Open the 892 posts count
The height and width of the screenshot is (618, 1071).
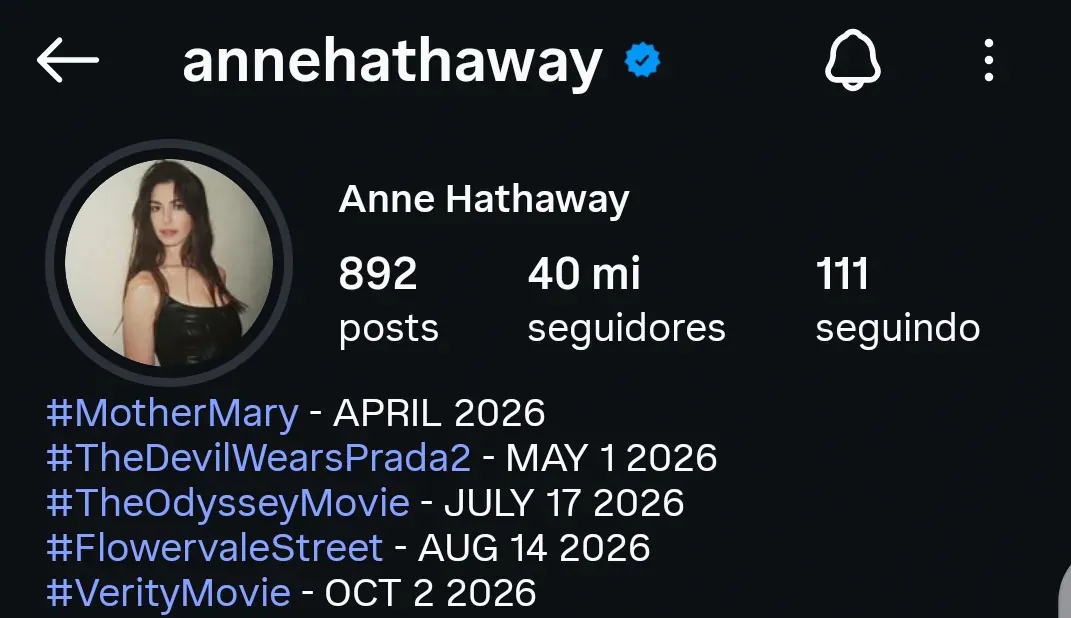(388, 299)
